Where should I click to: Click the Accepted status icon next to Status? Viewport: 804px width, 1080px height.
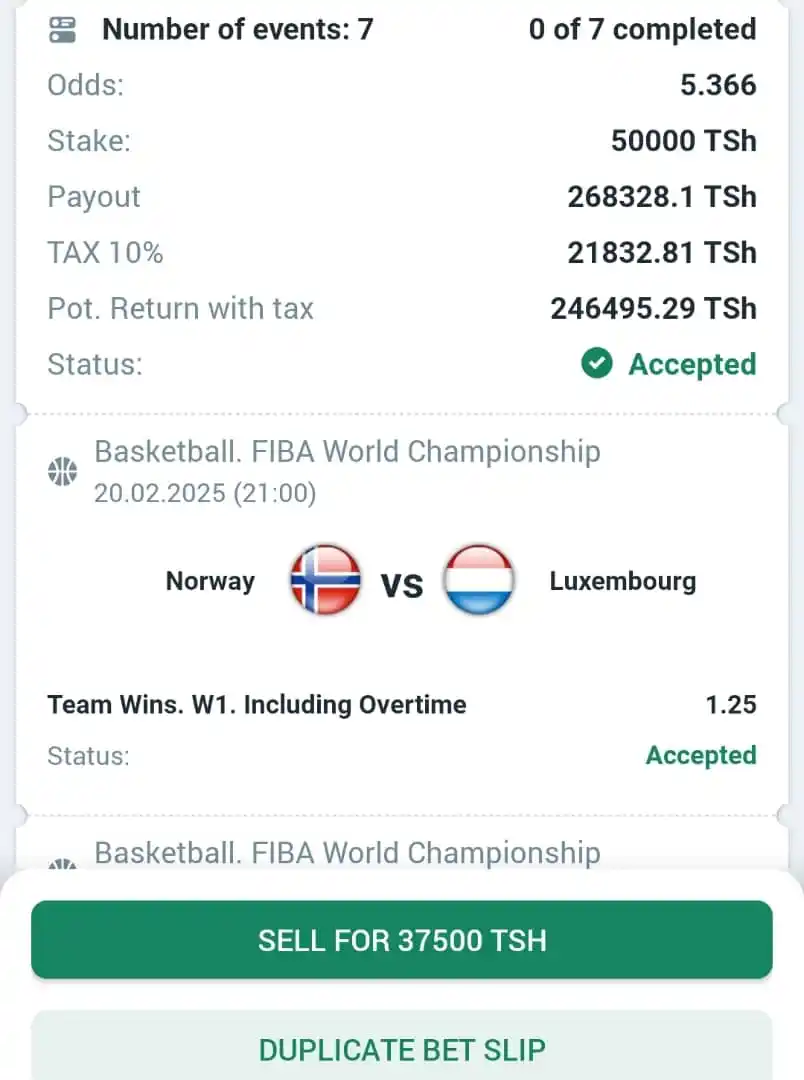click(x=596, y=364)
